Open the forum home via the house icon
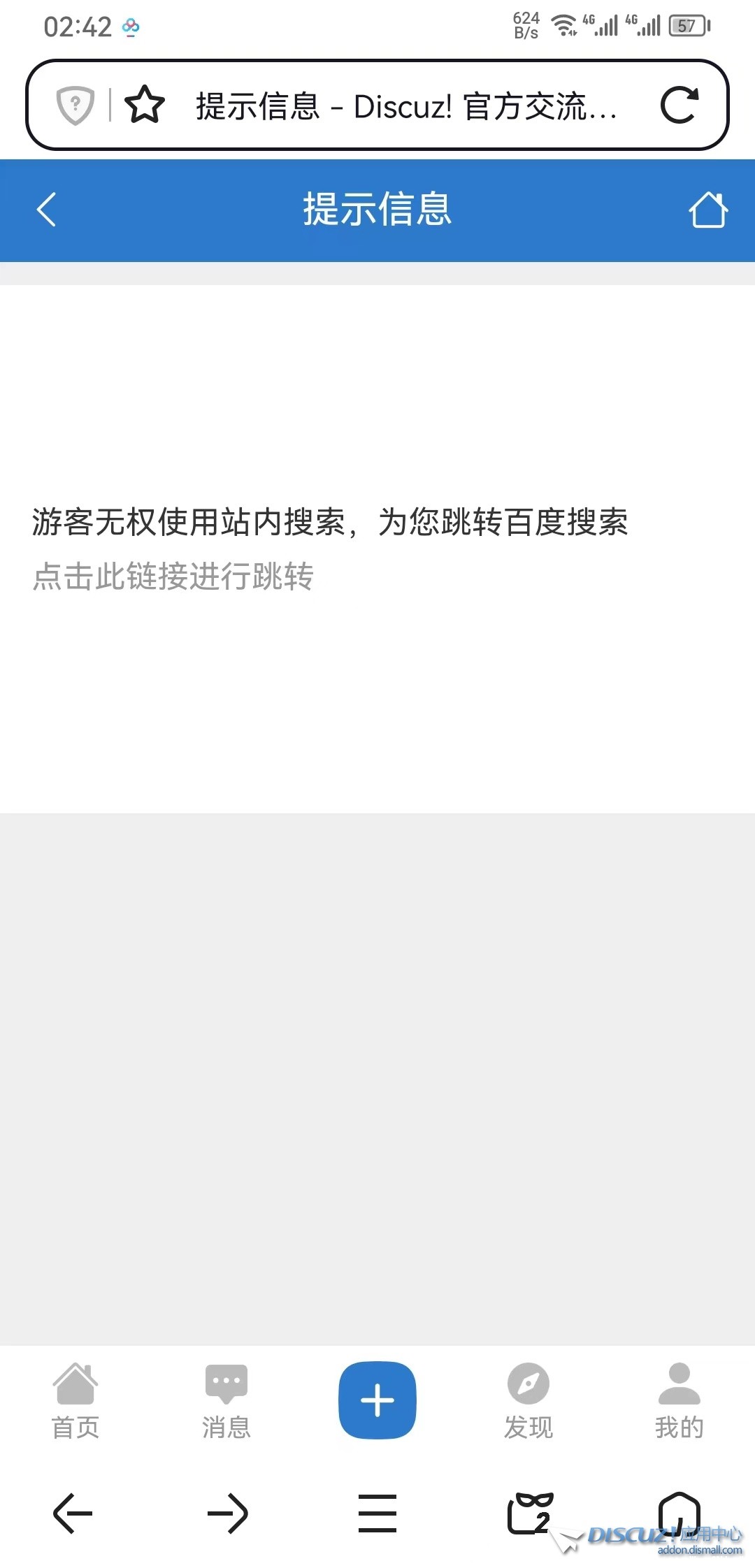The height and width of the screenshot is (1568, 755). pos(707,210)
